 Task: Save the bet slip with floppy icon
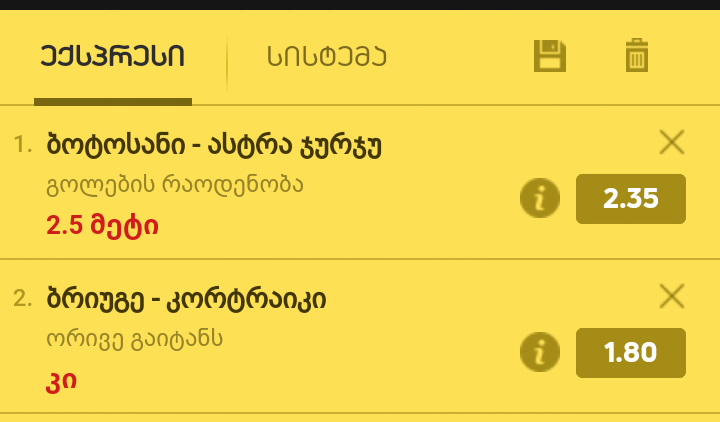tap(549, 56)
